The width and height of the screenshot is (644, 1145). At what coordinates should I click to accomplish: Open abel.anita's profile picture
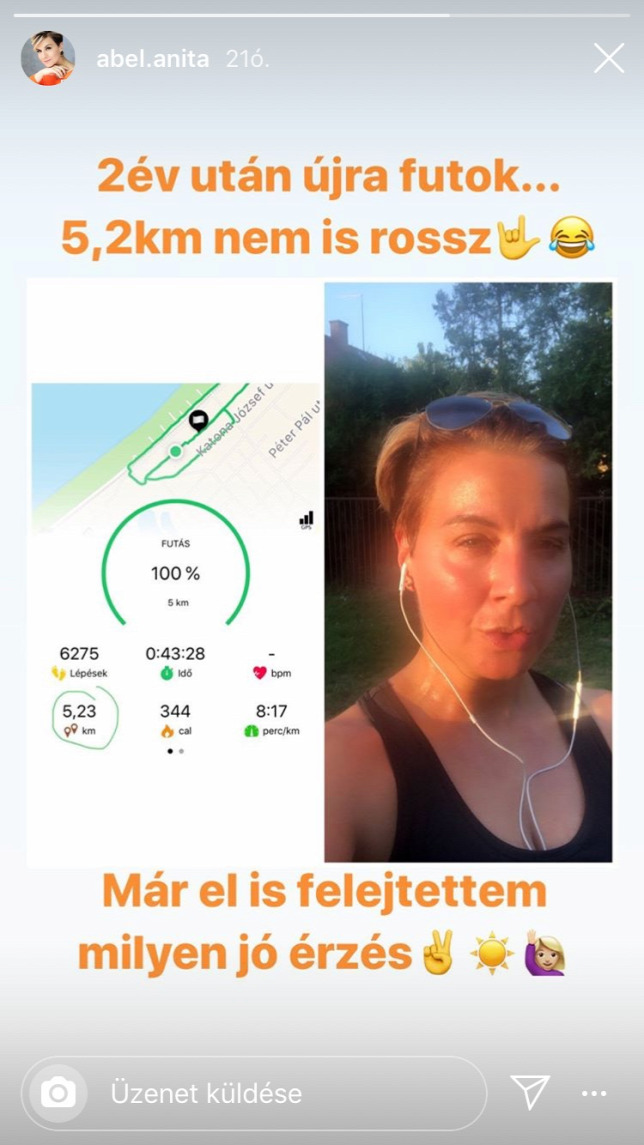tap(48, 59)
